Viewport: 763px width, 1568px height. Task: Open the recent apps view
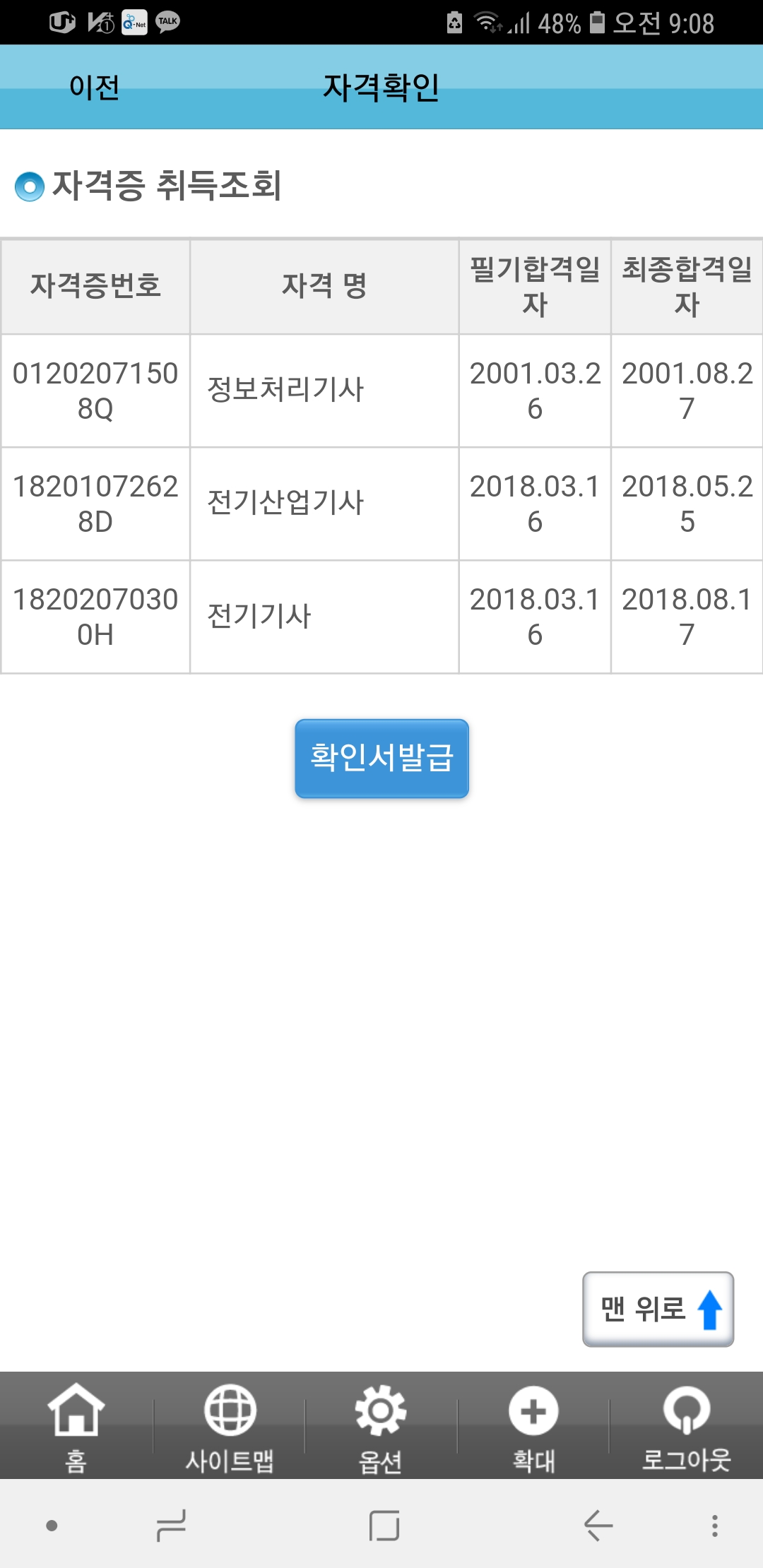171,1526
